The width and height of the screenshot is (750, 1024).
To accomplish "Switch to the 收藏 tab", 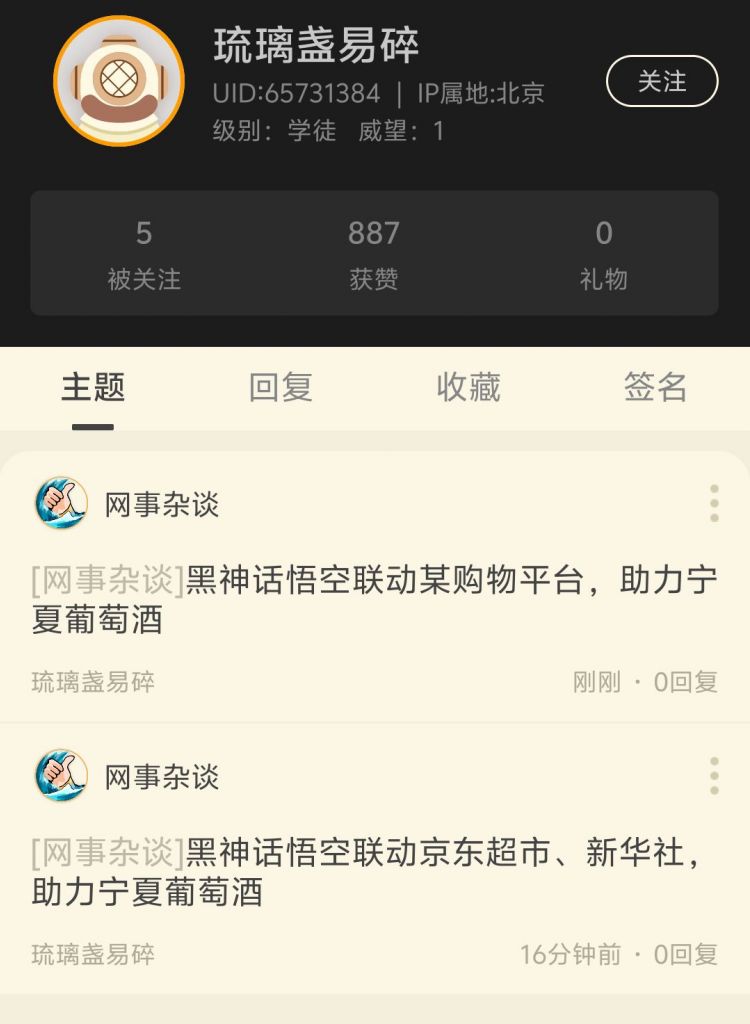I will (x=468, y=388).
